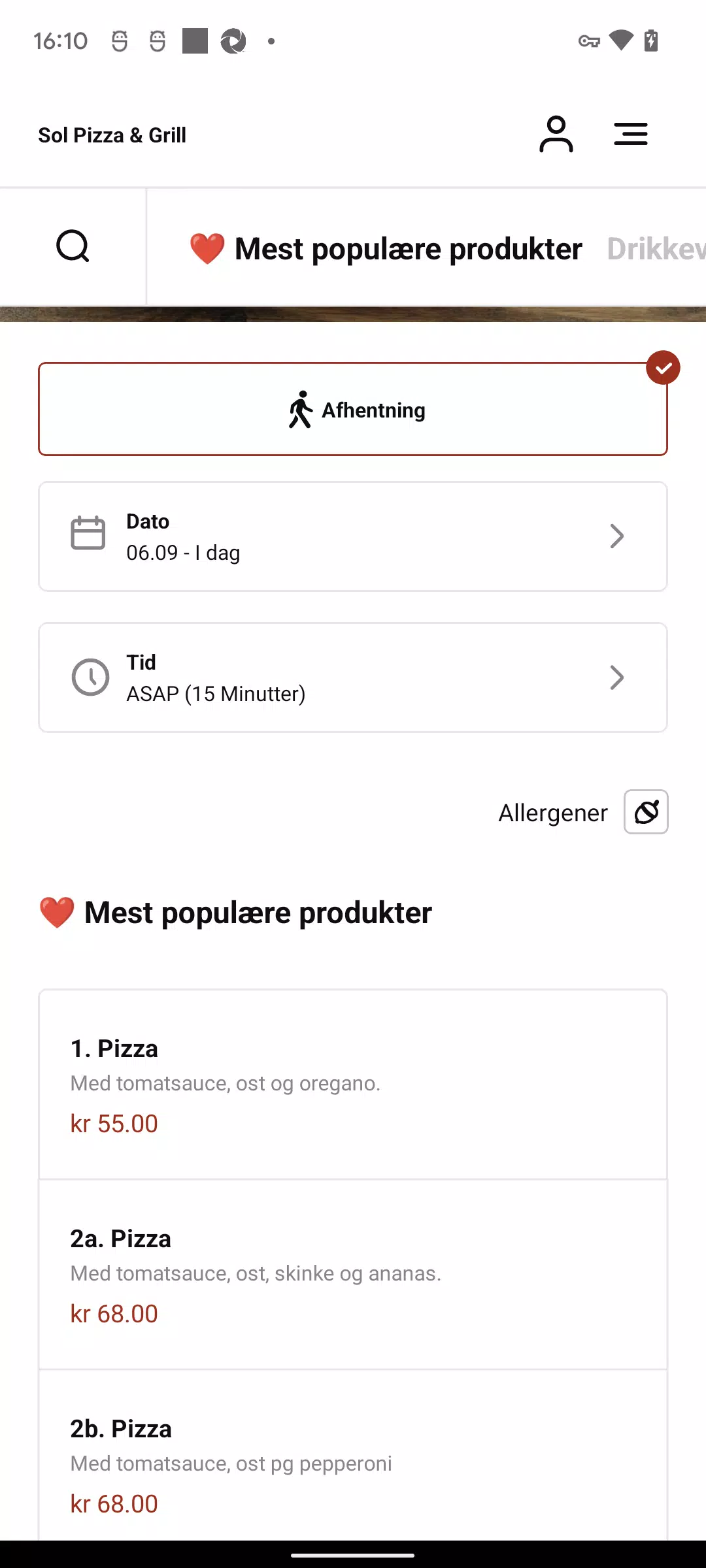Open the Sol Pizza & Grill home title
The height and width of the screenshot is (1568, 706).
click(x=112, y=135)
